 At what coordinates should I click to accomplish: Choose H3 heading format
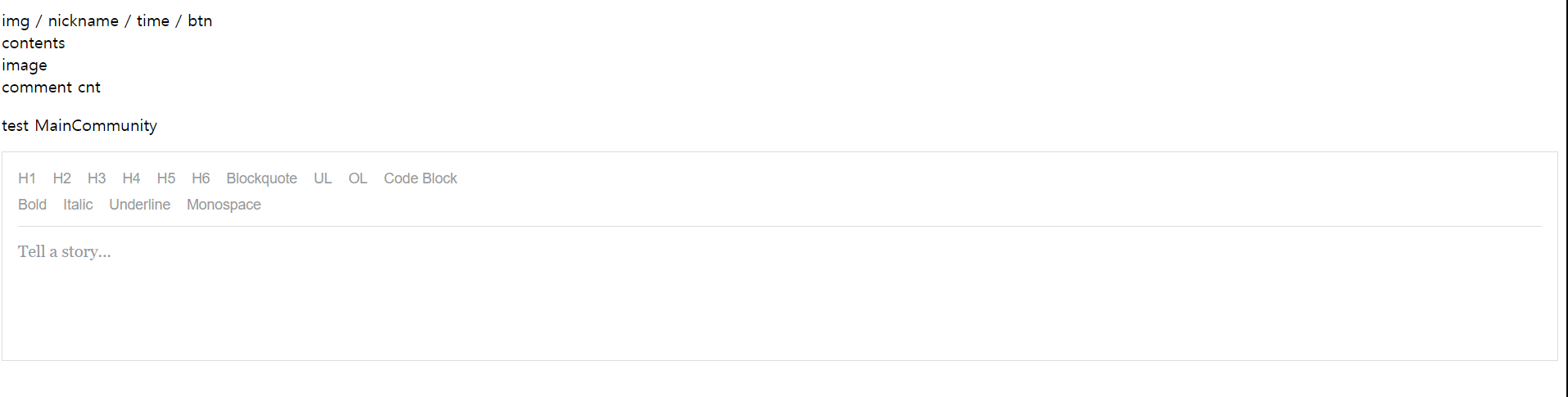97,178
